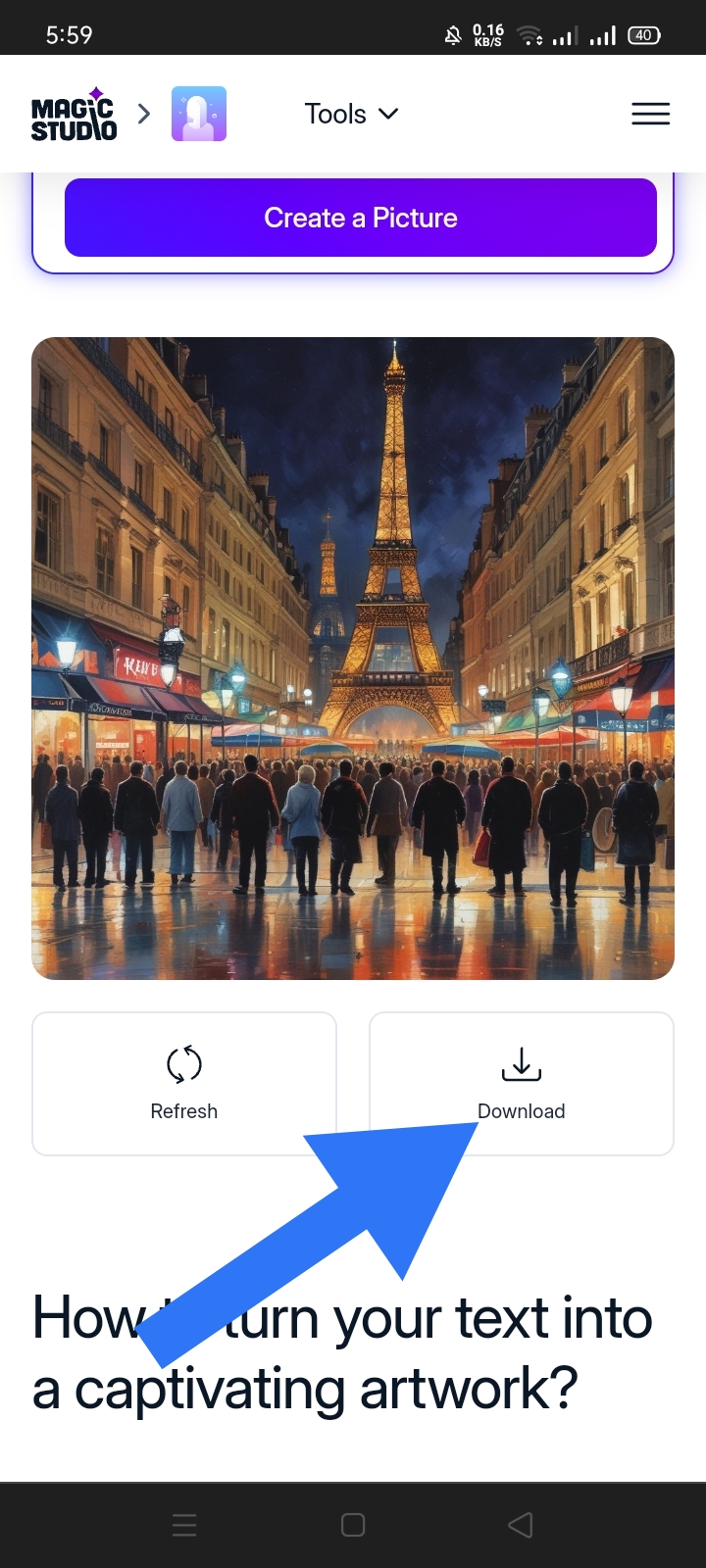Go to Magic Studio home logo
The height and width of the screenshot is (1568, 706).
point(75,115)
